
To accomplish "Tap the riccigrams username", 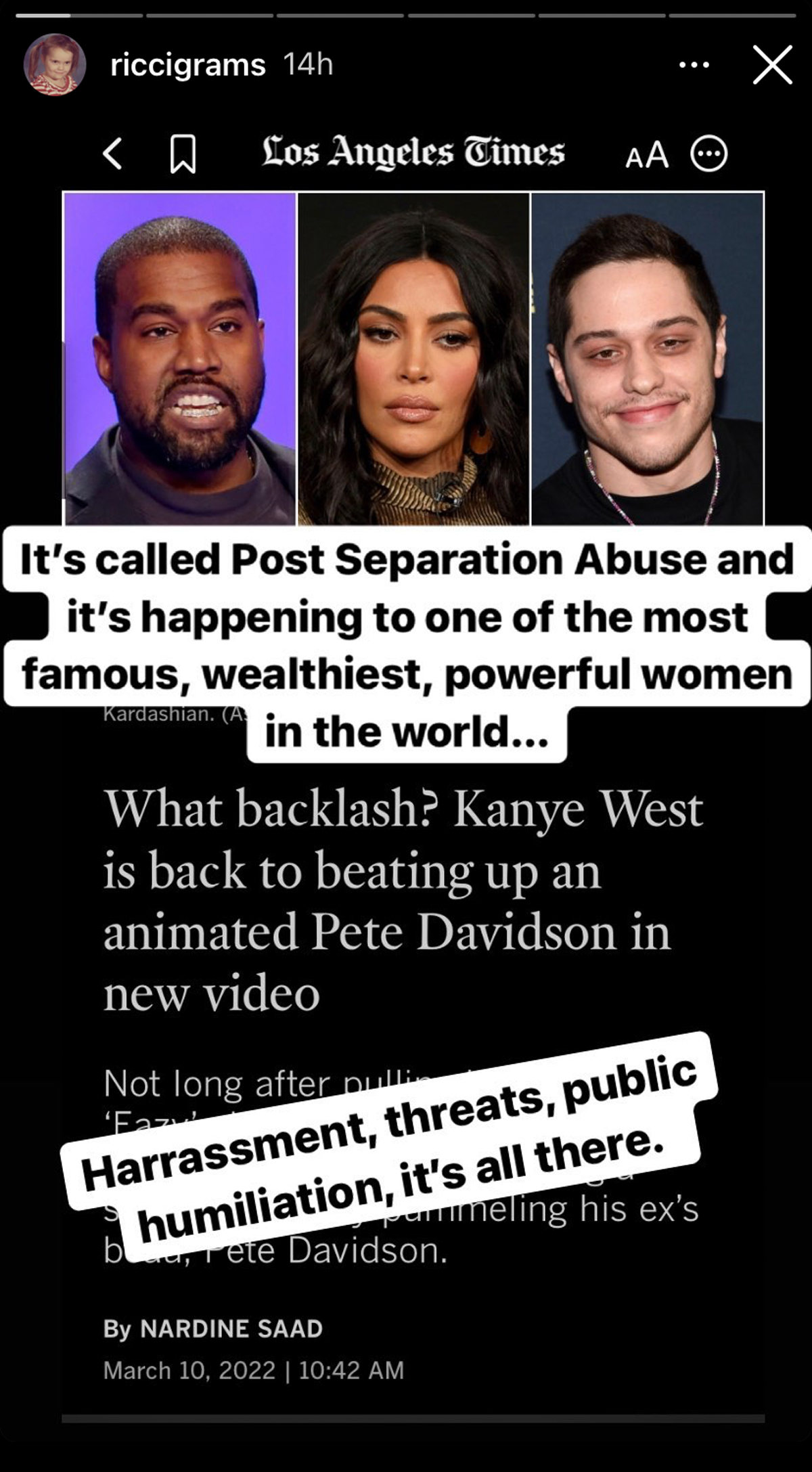I will [187, 66].
